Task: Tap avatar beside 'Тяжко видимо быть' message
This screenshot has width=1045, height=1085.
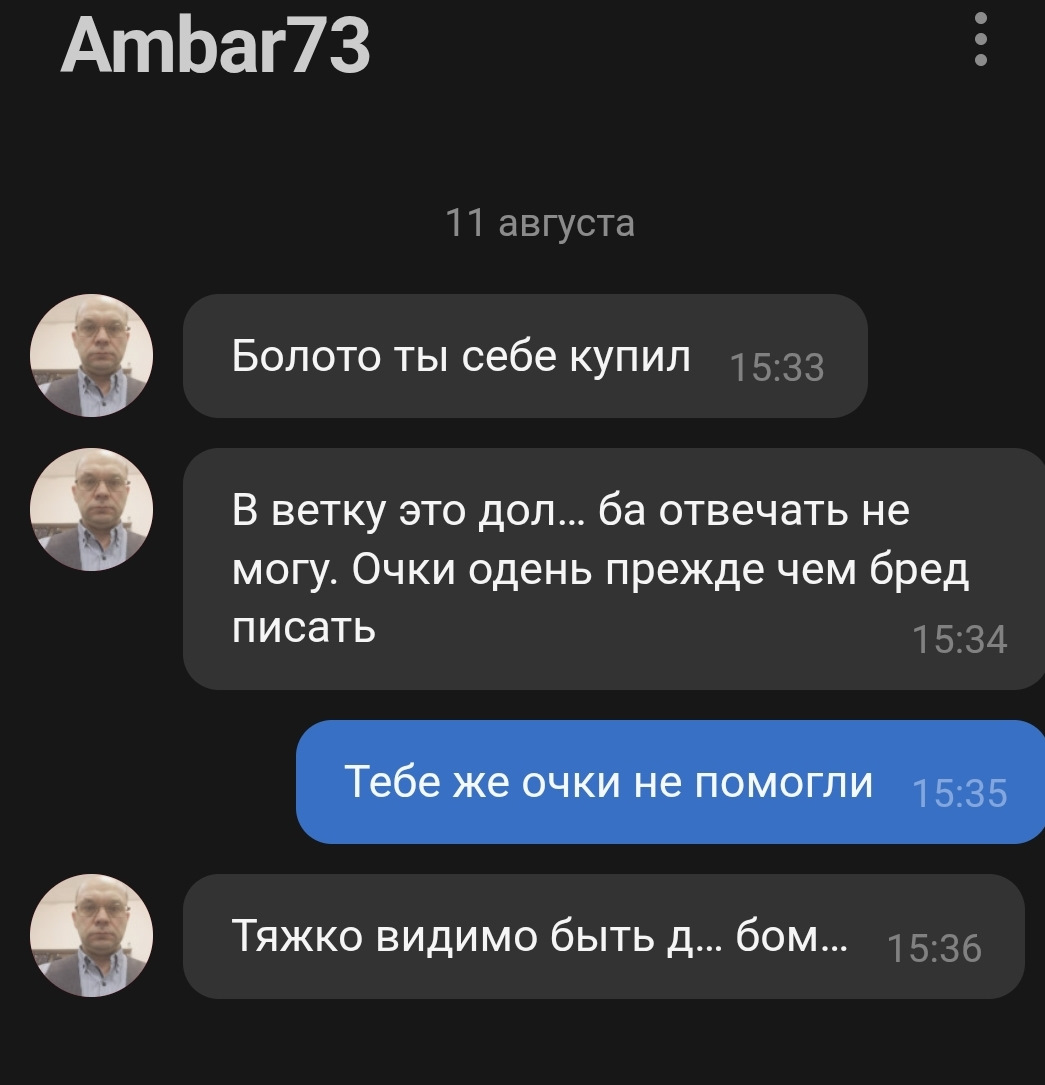Action: pyautogui.click(x=92, y=936)
